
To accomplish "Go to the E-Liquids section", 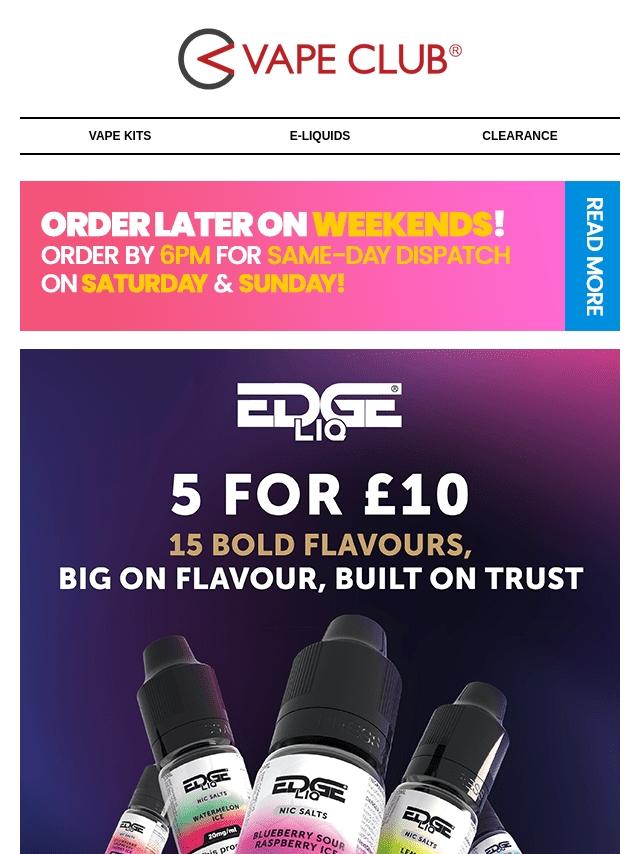I will click(x=320, y=136).
